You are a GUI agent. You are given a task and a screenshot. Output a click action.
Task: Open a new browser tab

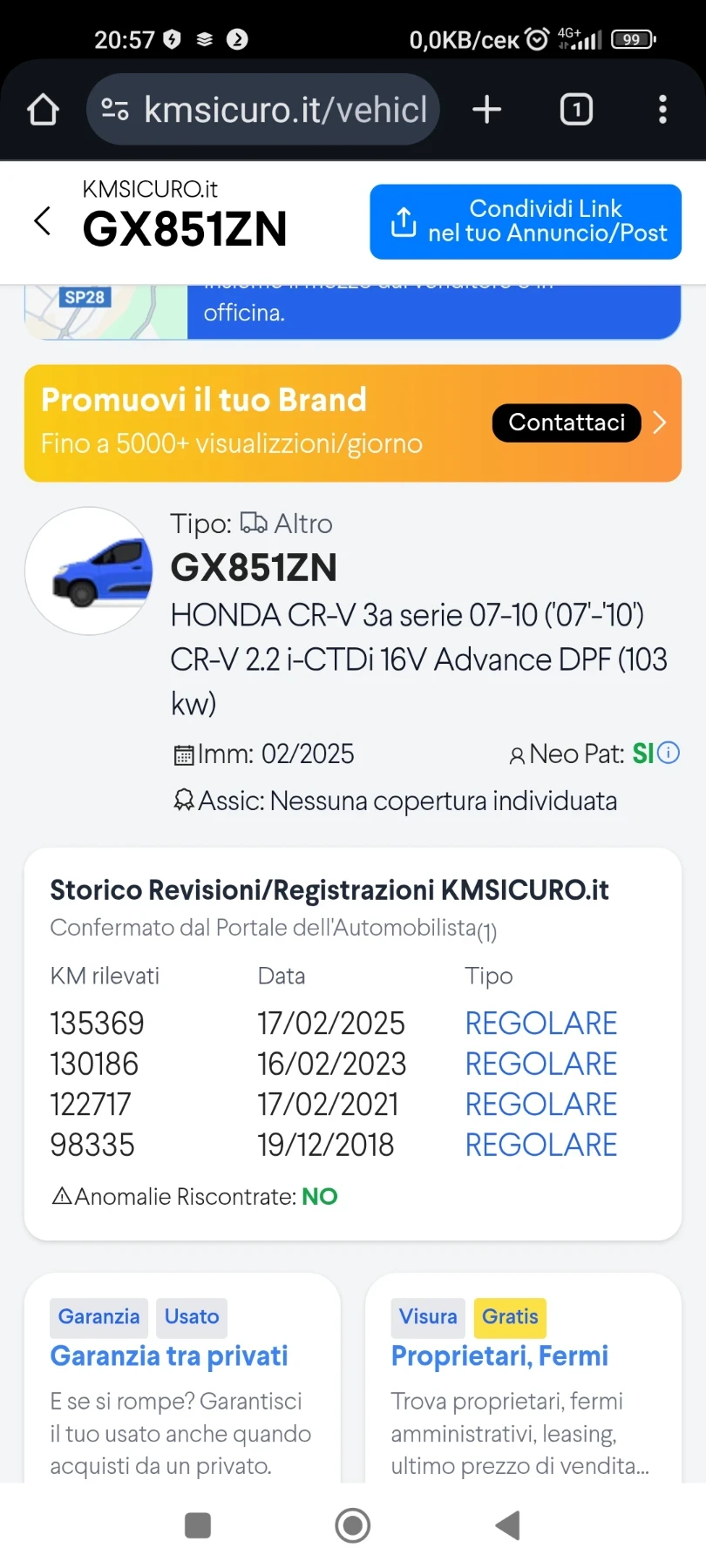click(486, 110)
